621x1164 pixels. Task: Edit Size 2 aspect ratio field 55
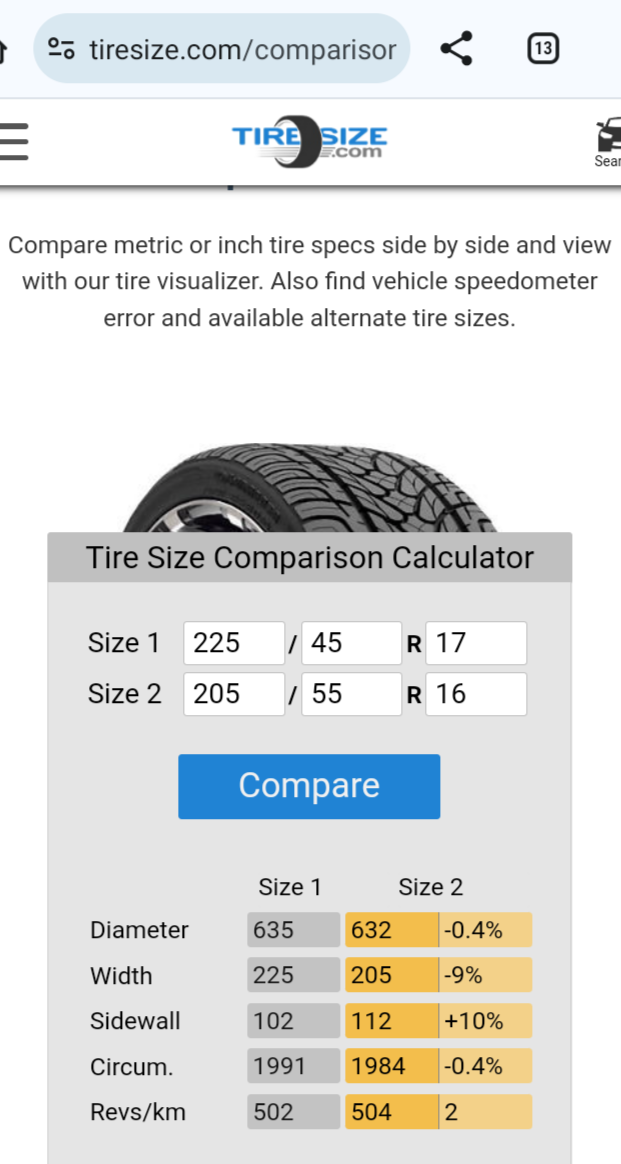pyautogui.click(x=352, y=694)
